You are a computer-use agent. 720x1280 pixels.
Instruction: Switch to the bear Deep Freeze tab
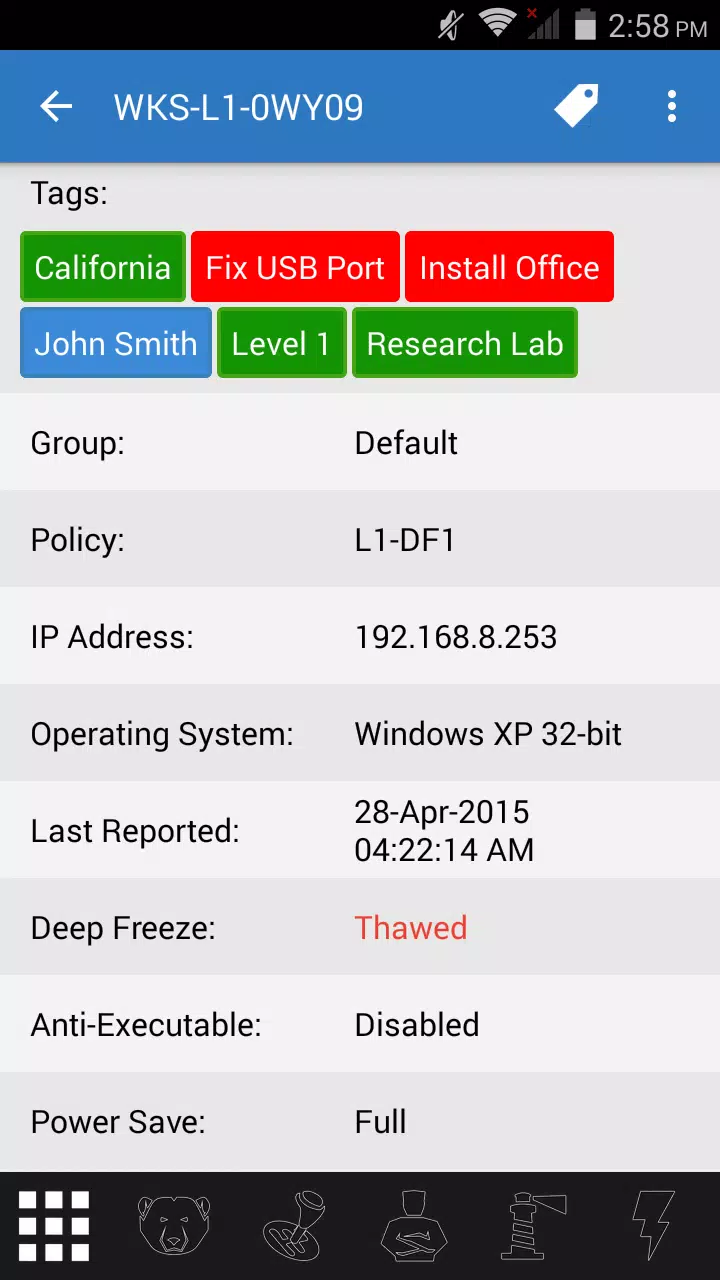pos(174,1226)
